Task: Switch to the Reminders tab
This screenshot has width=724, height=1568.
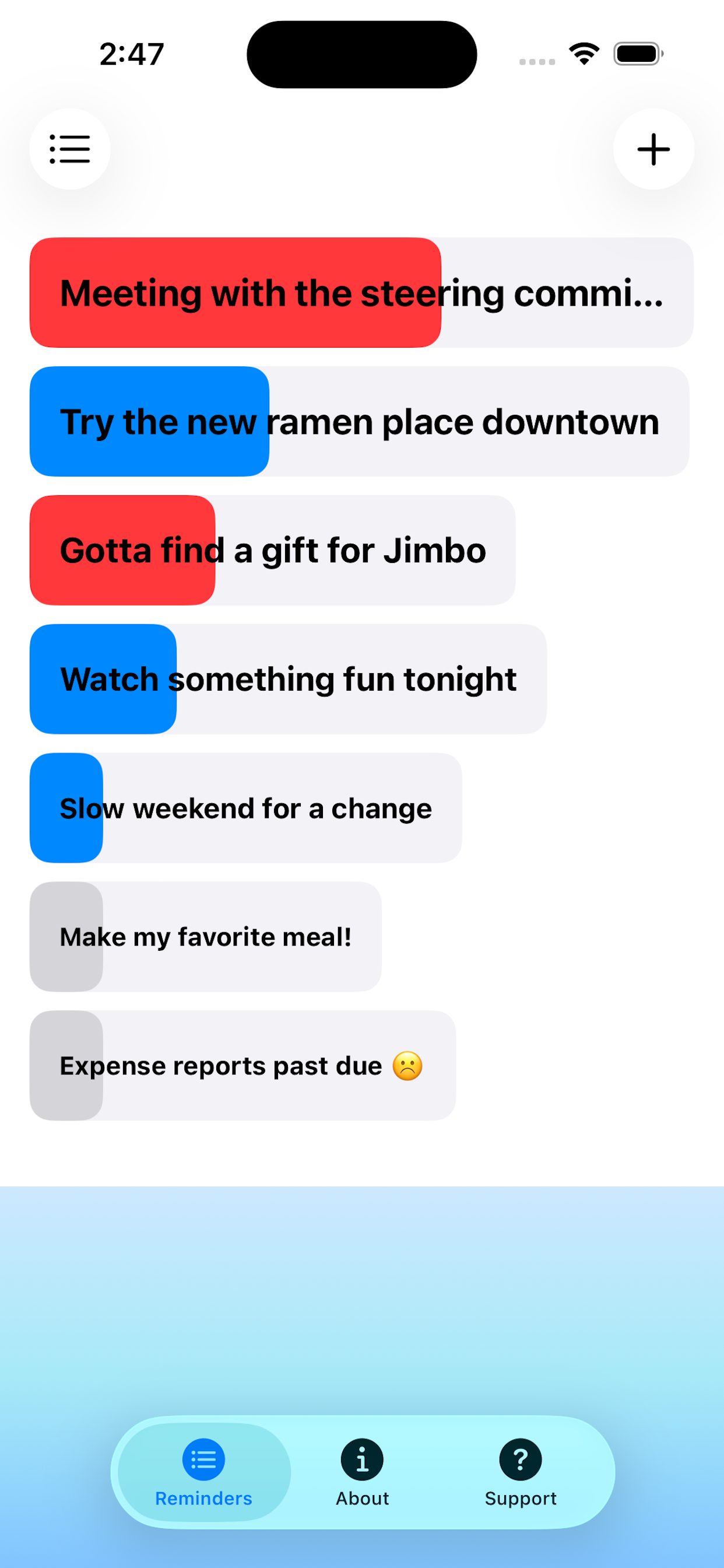Action: tap(204, 1472)
